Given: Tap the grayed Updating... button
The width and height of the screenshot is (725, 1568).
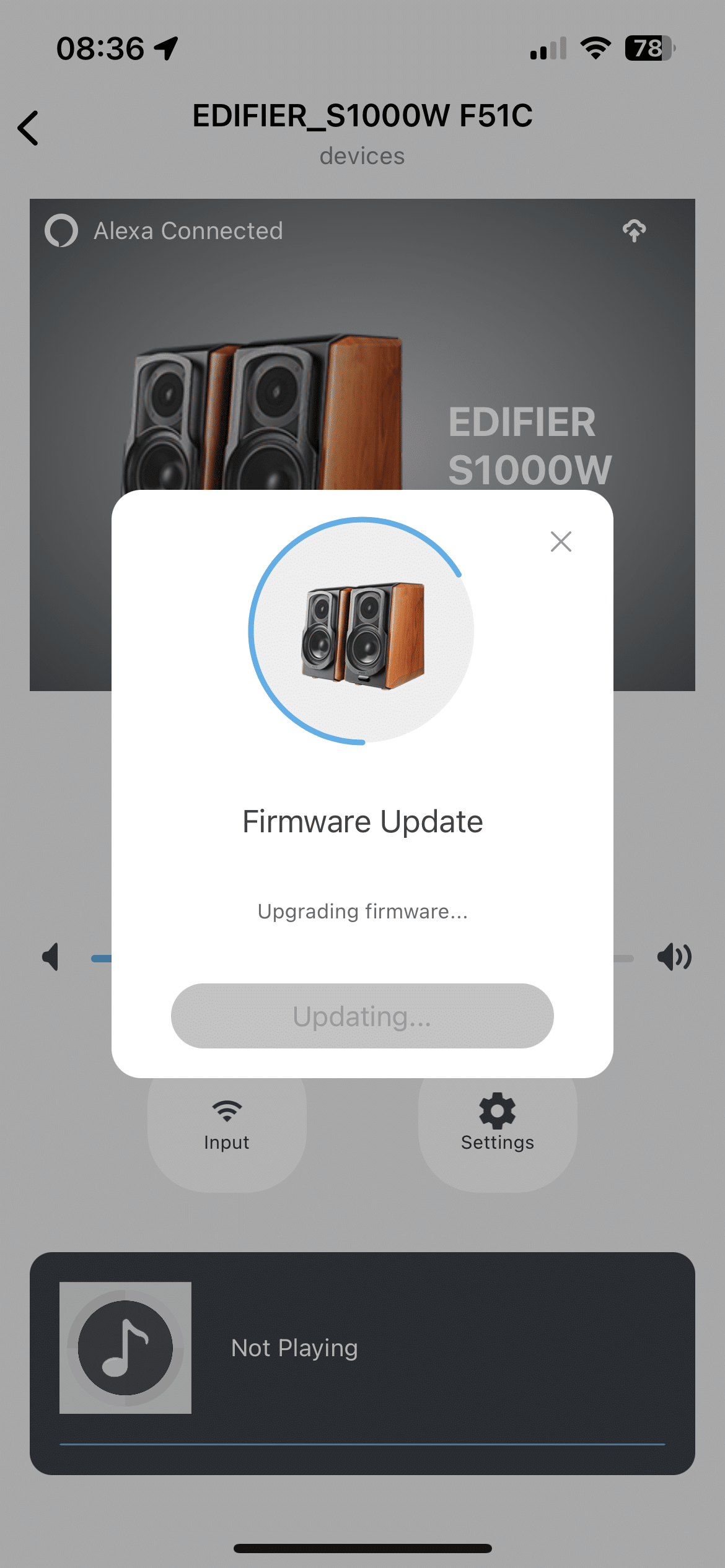Looking at the screenshot, I should [x=362, y=1016].
